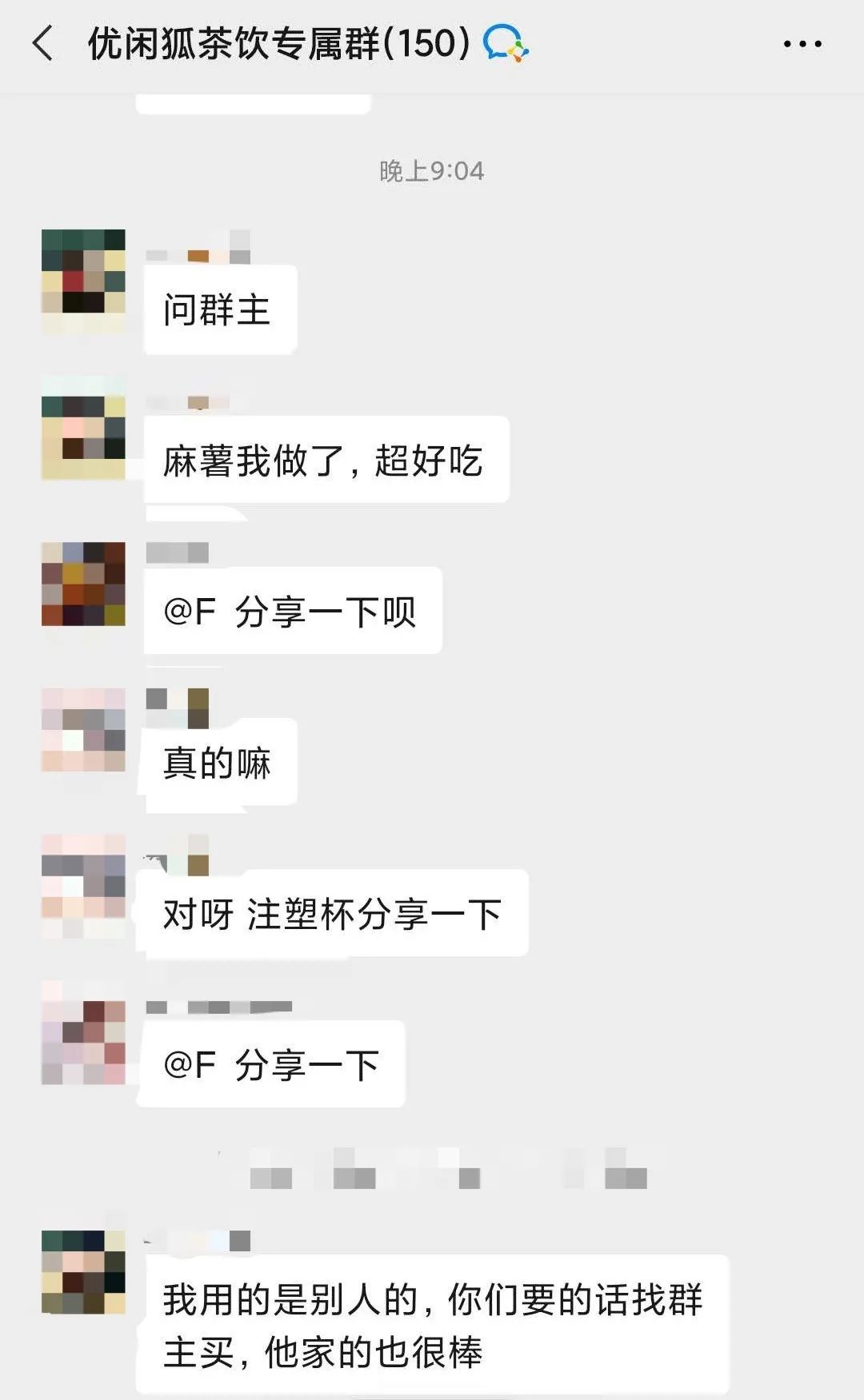864x1400 pixels.
Task: Open sender avatar of the last message 我用的是别人的
Action: point(83,1272)
